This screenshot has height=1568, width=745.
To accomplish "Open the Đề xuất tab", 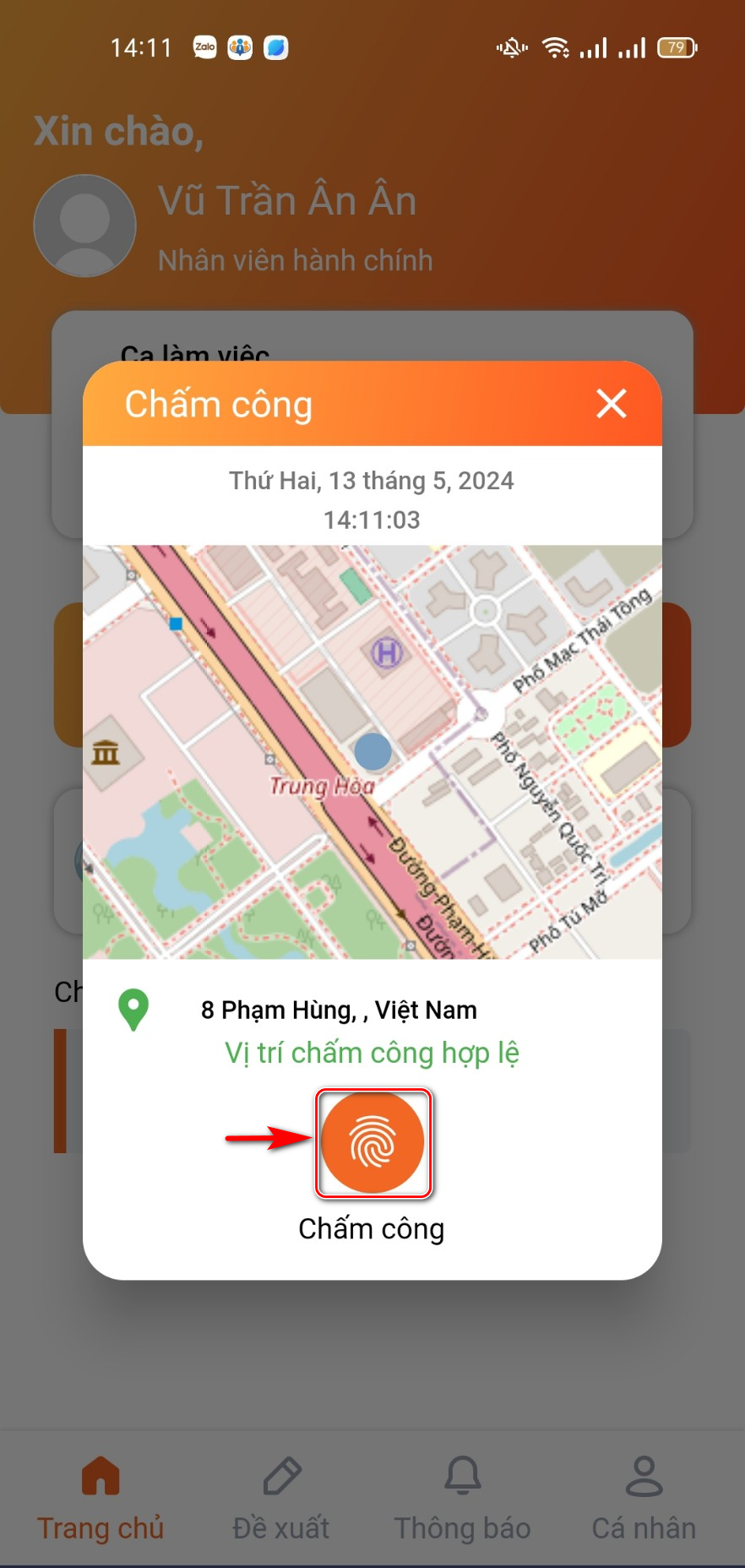I will point(281,1499).
